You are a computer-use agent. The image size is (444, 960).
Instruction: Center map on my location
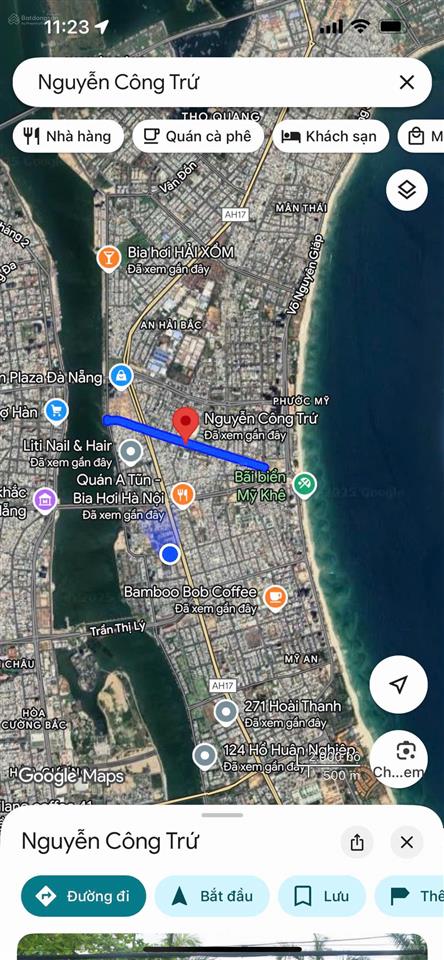click(x=399, y=684)
